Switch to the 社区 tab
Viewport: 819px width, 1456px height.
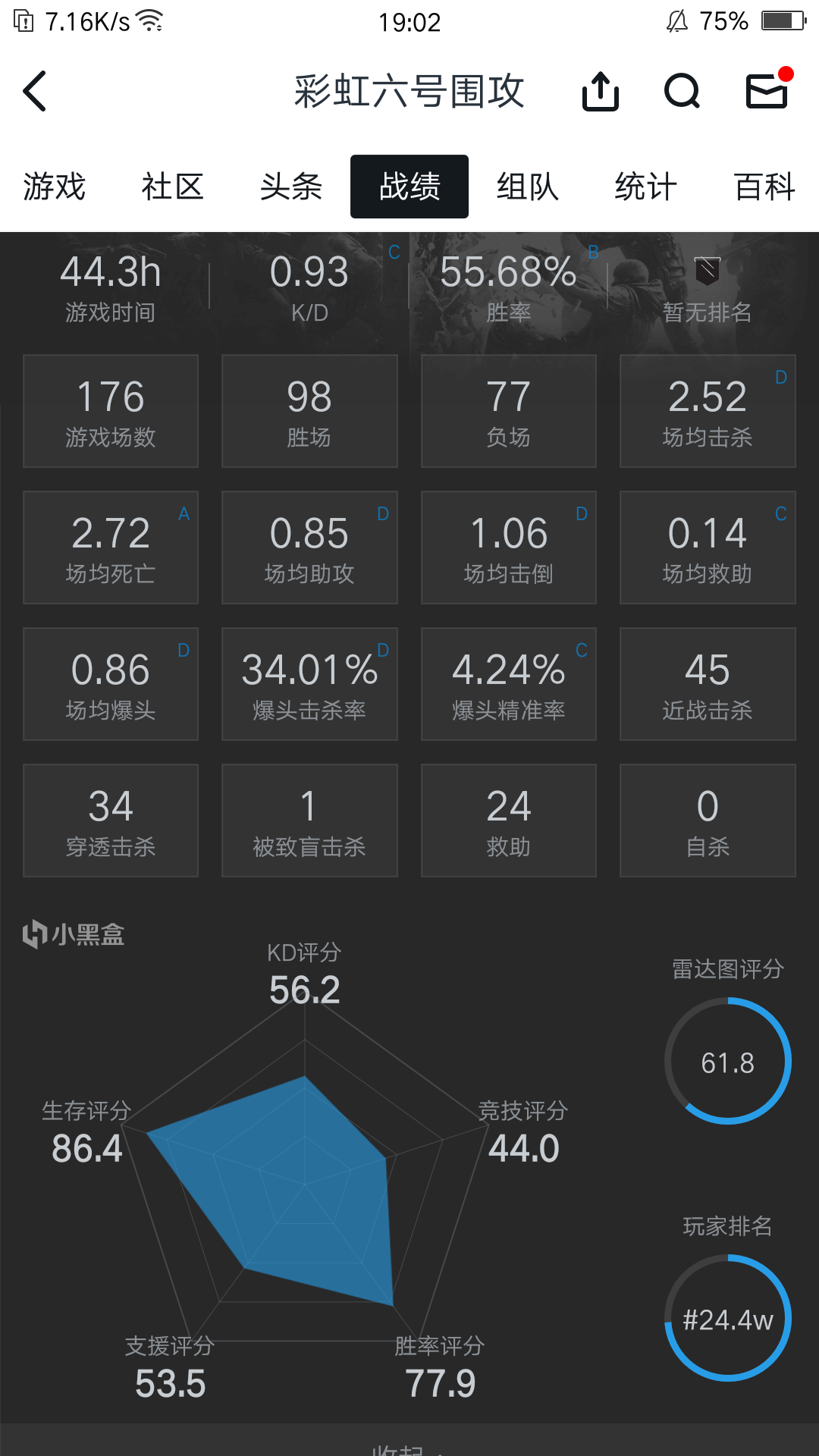pyautogui.click(x=171, y=187)
